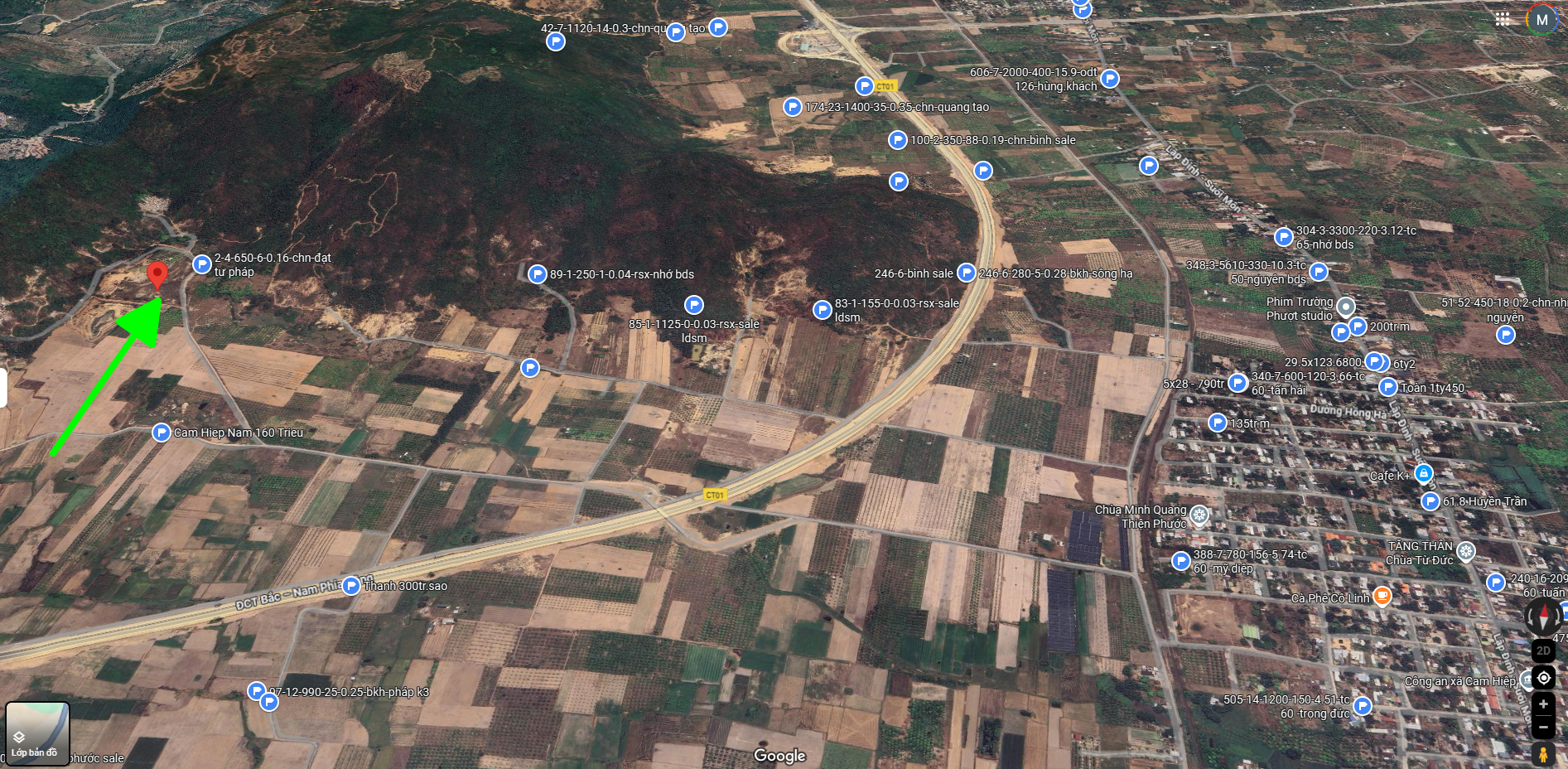The image size is (1568, 769).
Task: Open the '89-1-250-1-0.04-rsx-nhớ bds' pin
Action: (538, 274)
